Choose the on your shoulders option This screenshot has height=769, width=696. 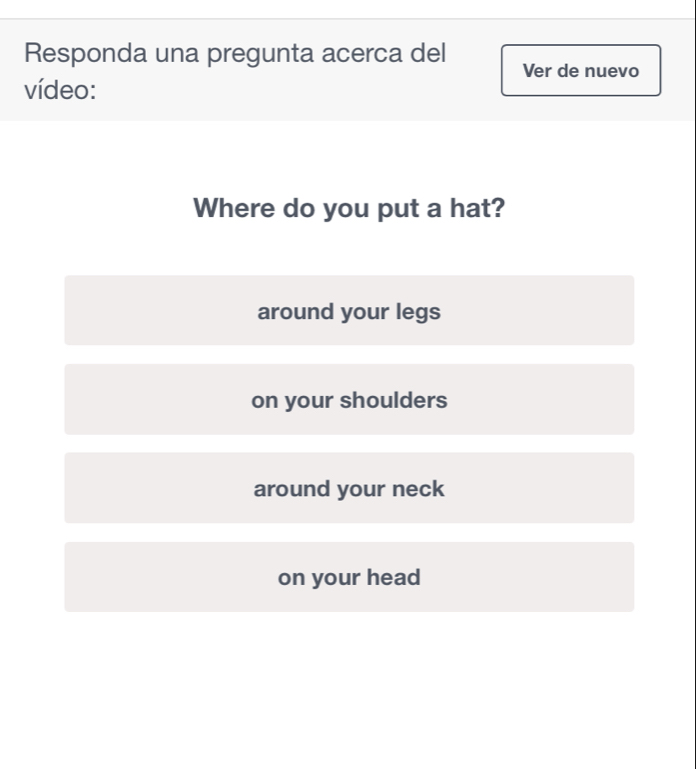pos(349,400)
